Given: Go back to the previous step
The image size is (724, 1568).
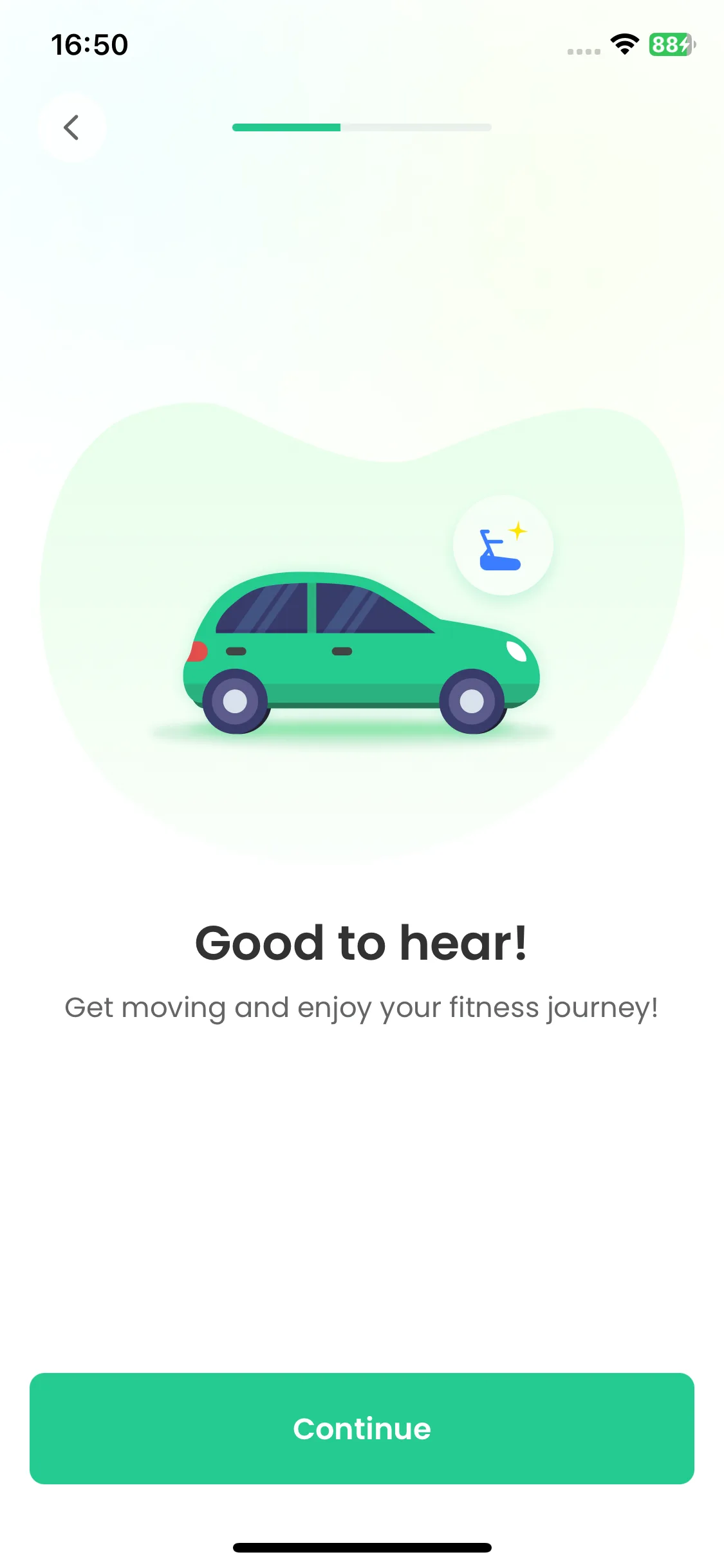Looking at the screenshot, I should (71, 127).
